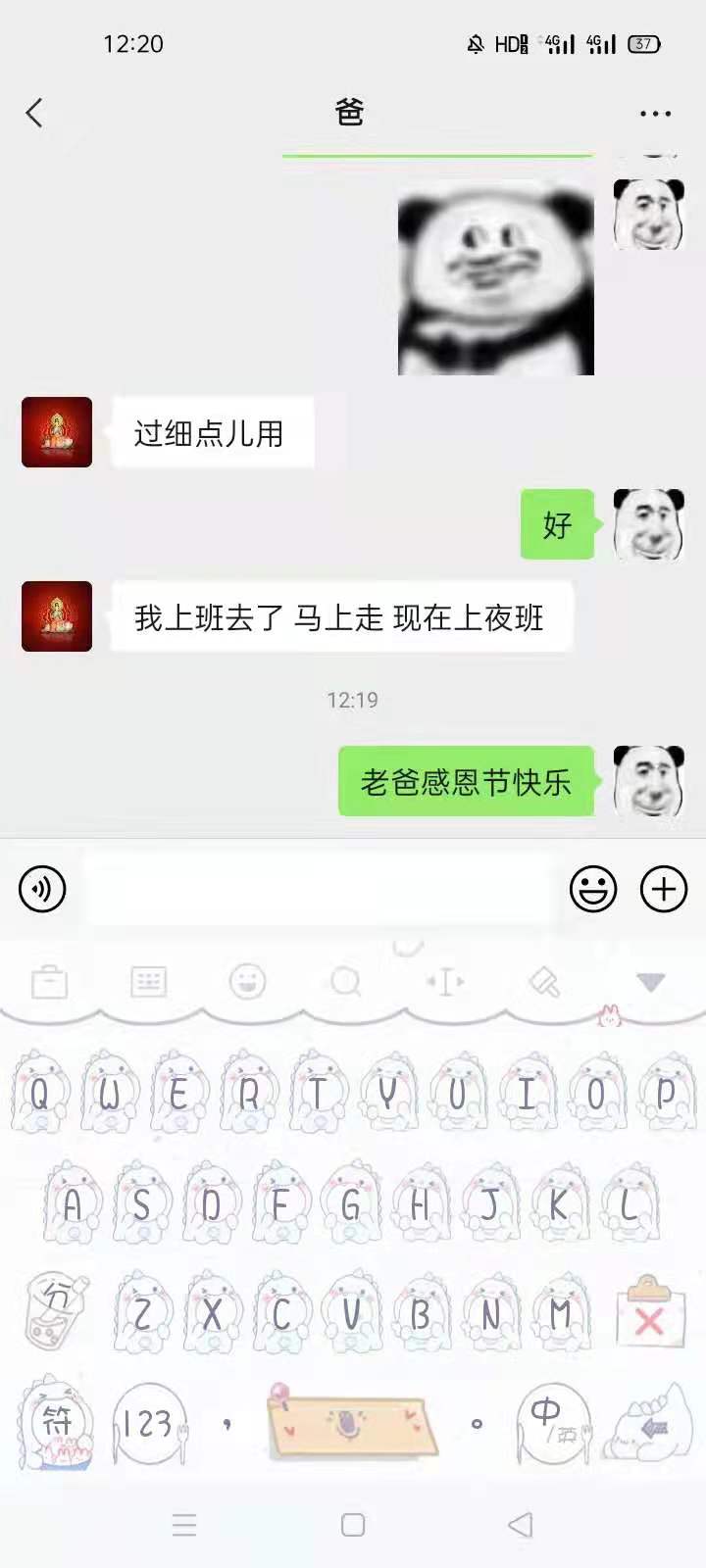Go back from the chat with 爸
Viewport: 706px width, 1568px height.
click(x=34, y=113)
